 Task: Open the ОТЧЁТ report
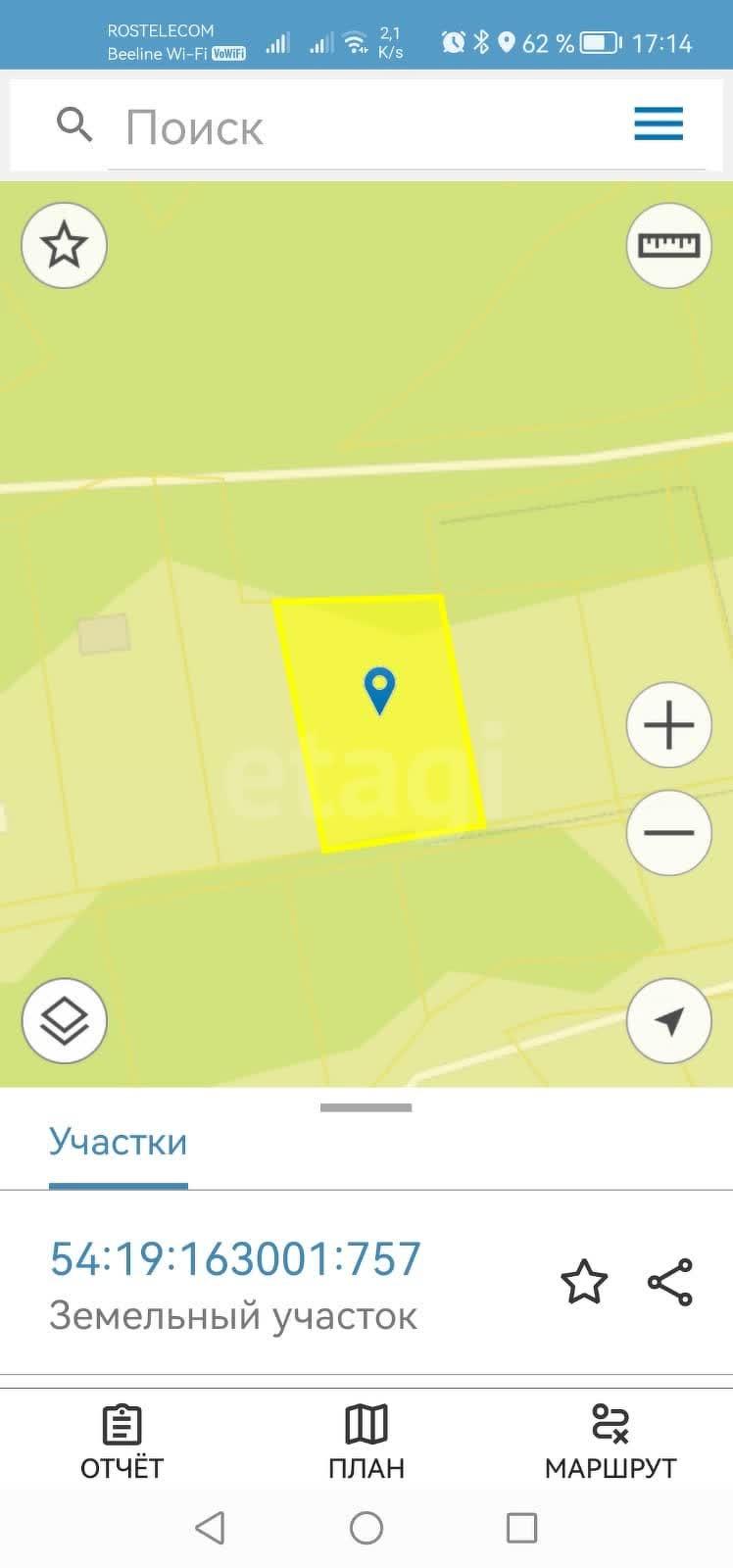coord(122,1442)
